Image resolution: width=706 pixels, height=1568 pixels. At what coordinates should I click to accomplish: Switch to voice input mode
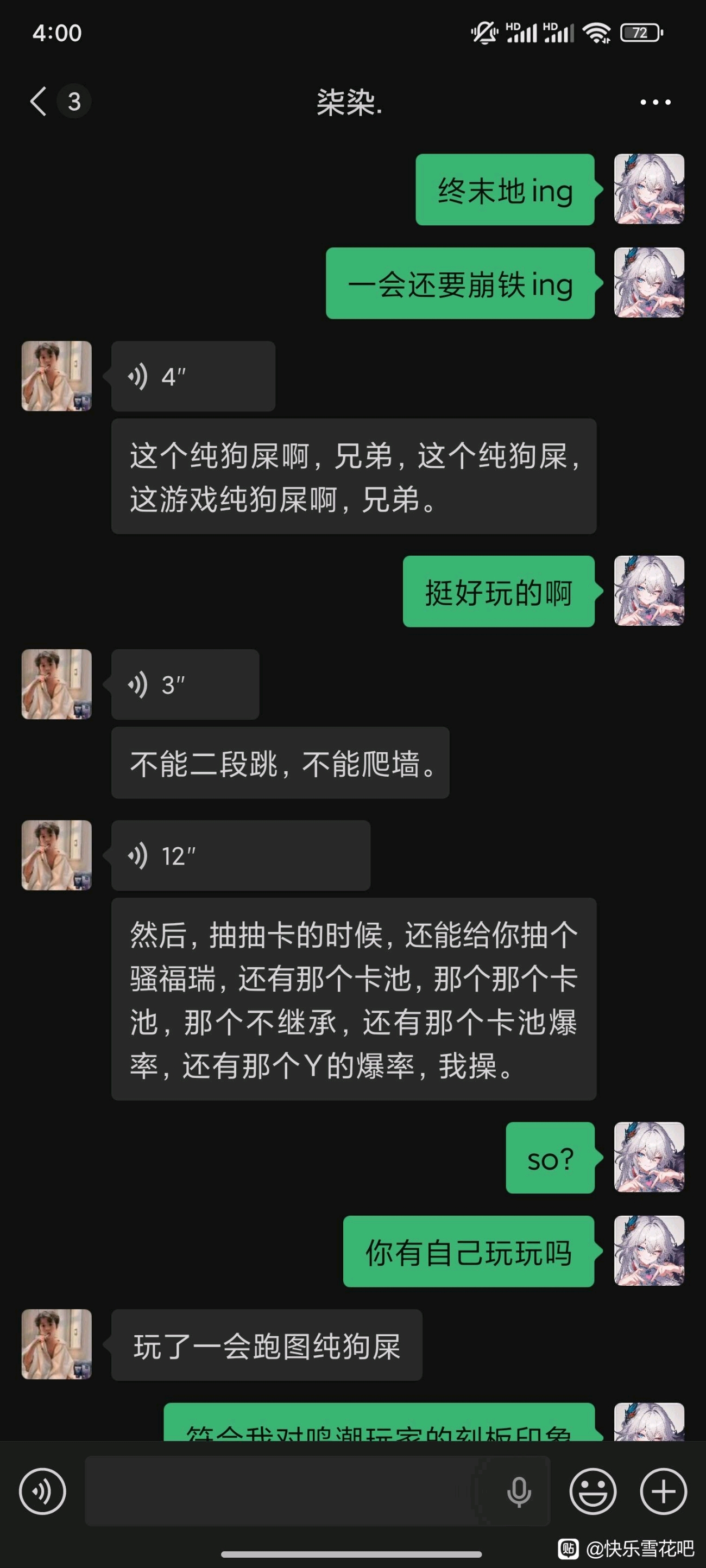coord(42,1491)
